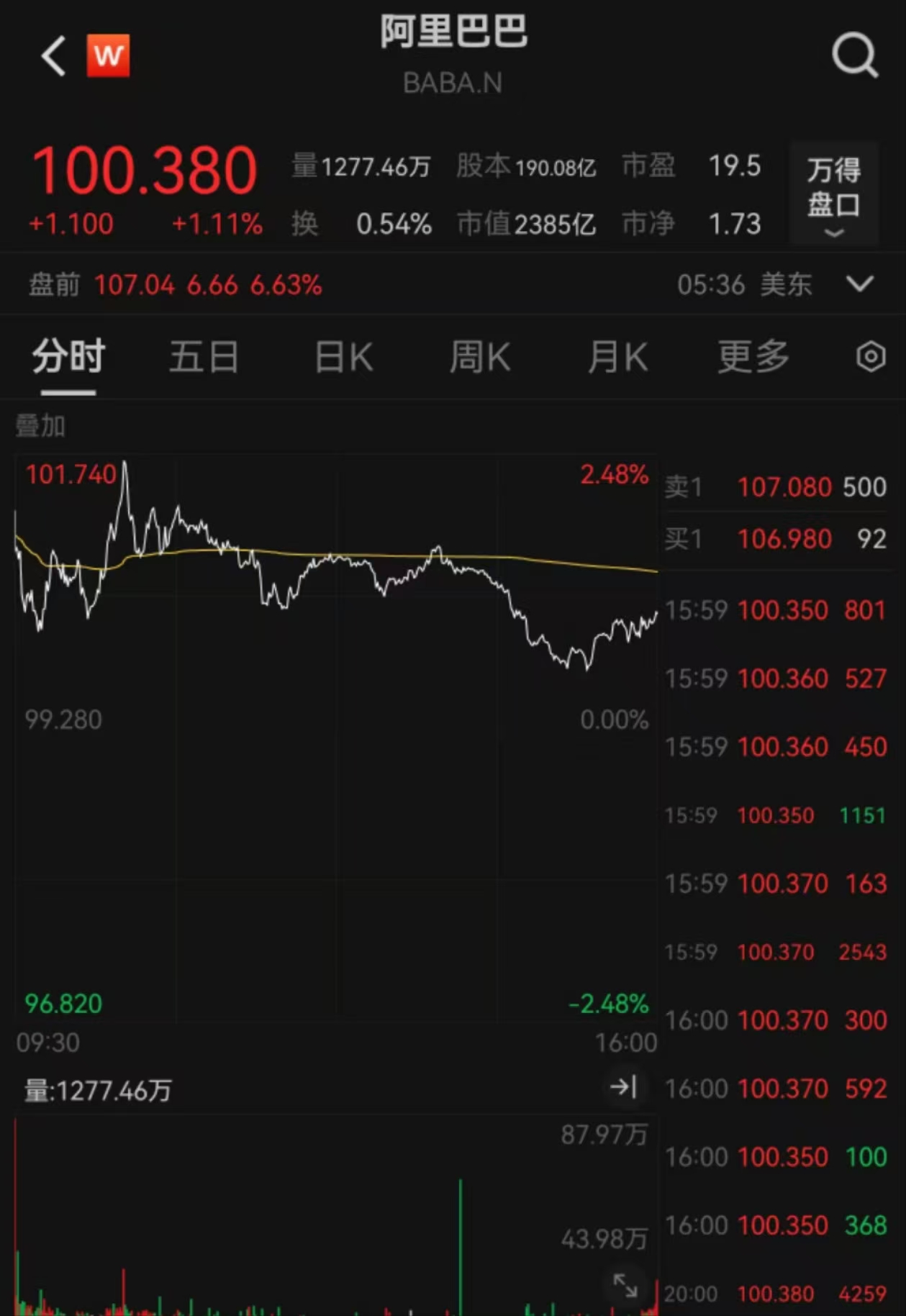Screen dimensions: 906x1316
Task: Switch to the 日K chart tab
Action: point(343,357)
